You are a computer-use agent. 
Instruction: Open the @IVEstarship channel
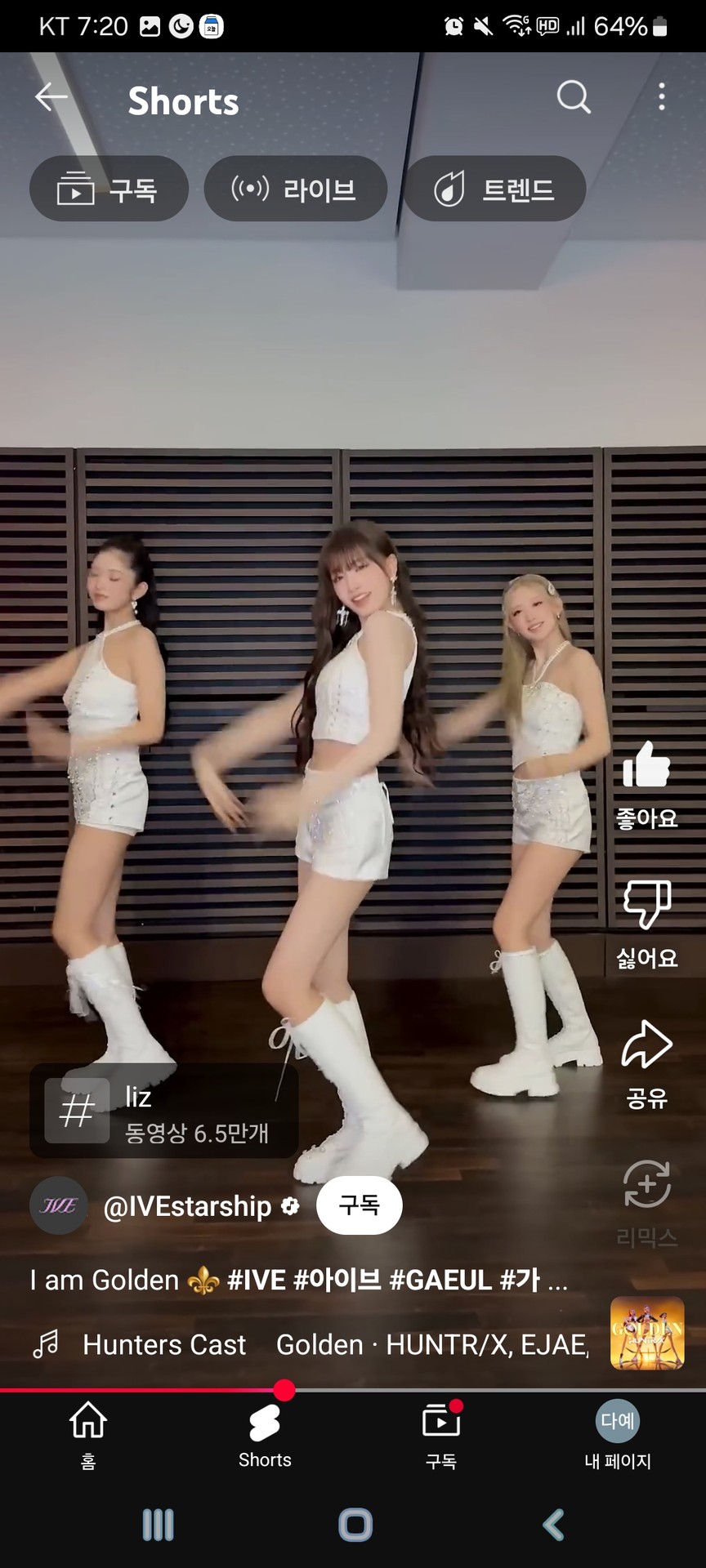(x=188, y=1206)
